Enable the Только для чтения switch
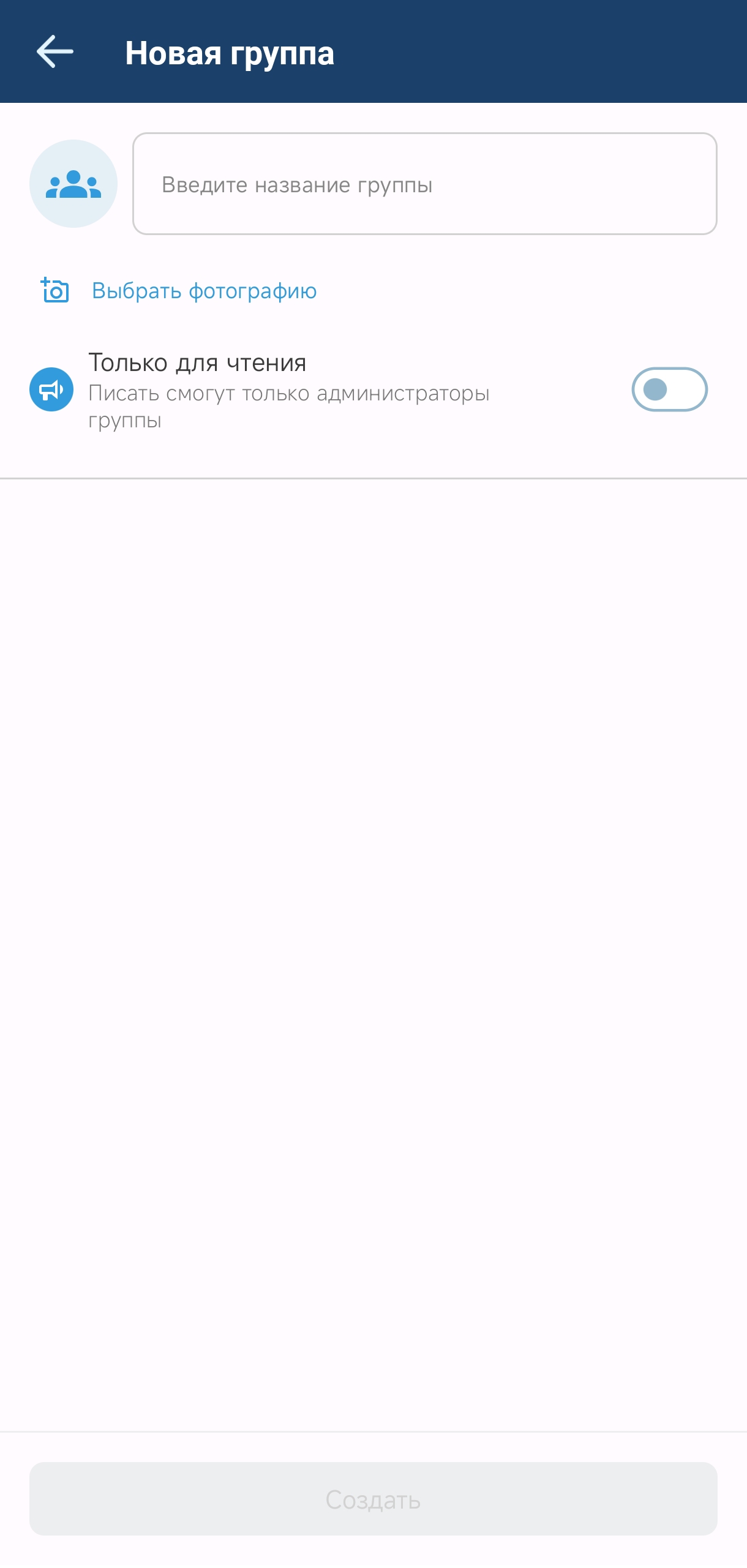This screenshot has height=1568, width=747. [669, 389]
